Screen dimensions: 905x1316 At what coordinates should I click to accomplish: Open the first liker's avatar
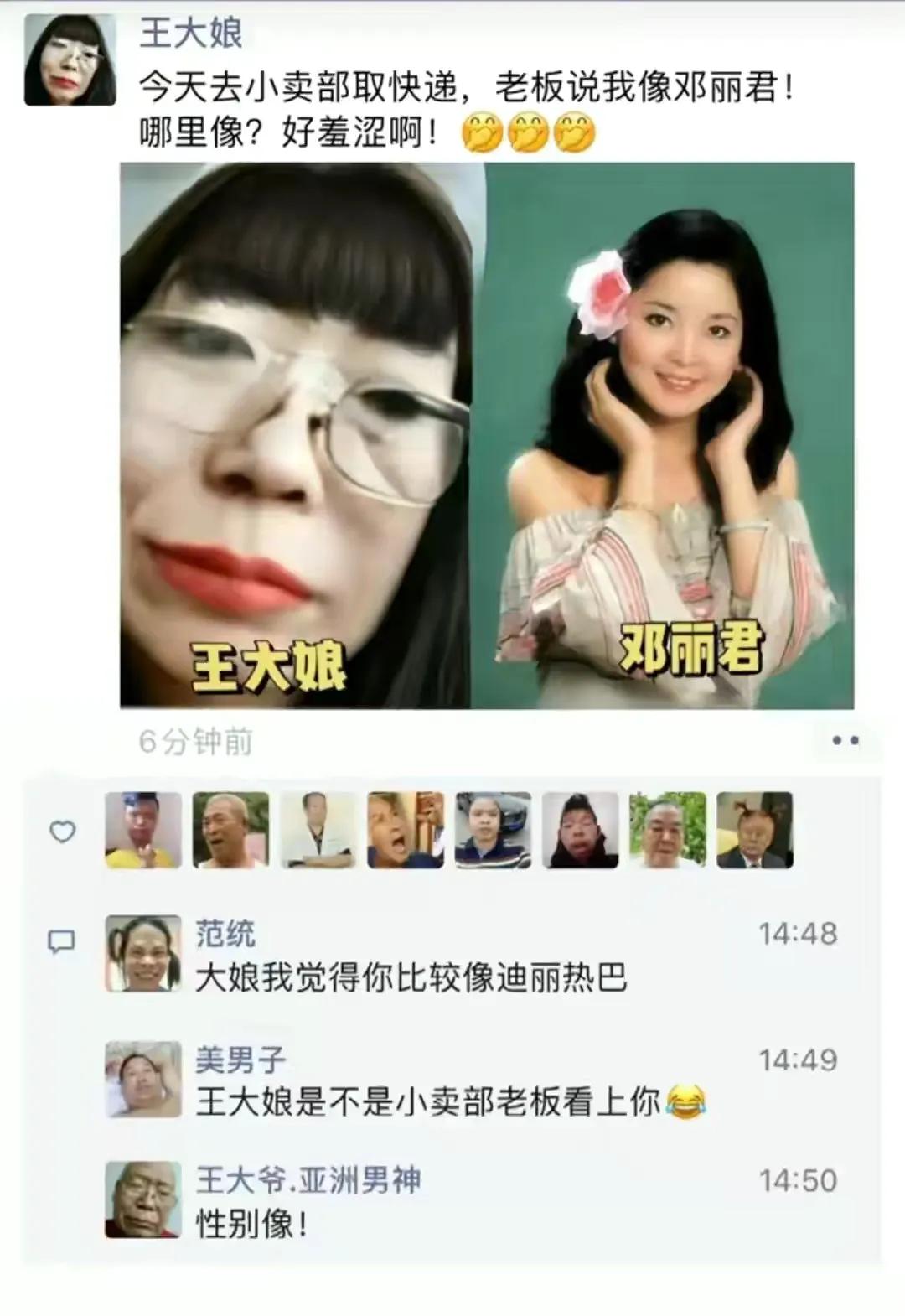142,830
